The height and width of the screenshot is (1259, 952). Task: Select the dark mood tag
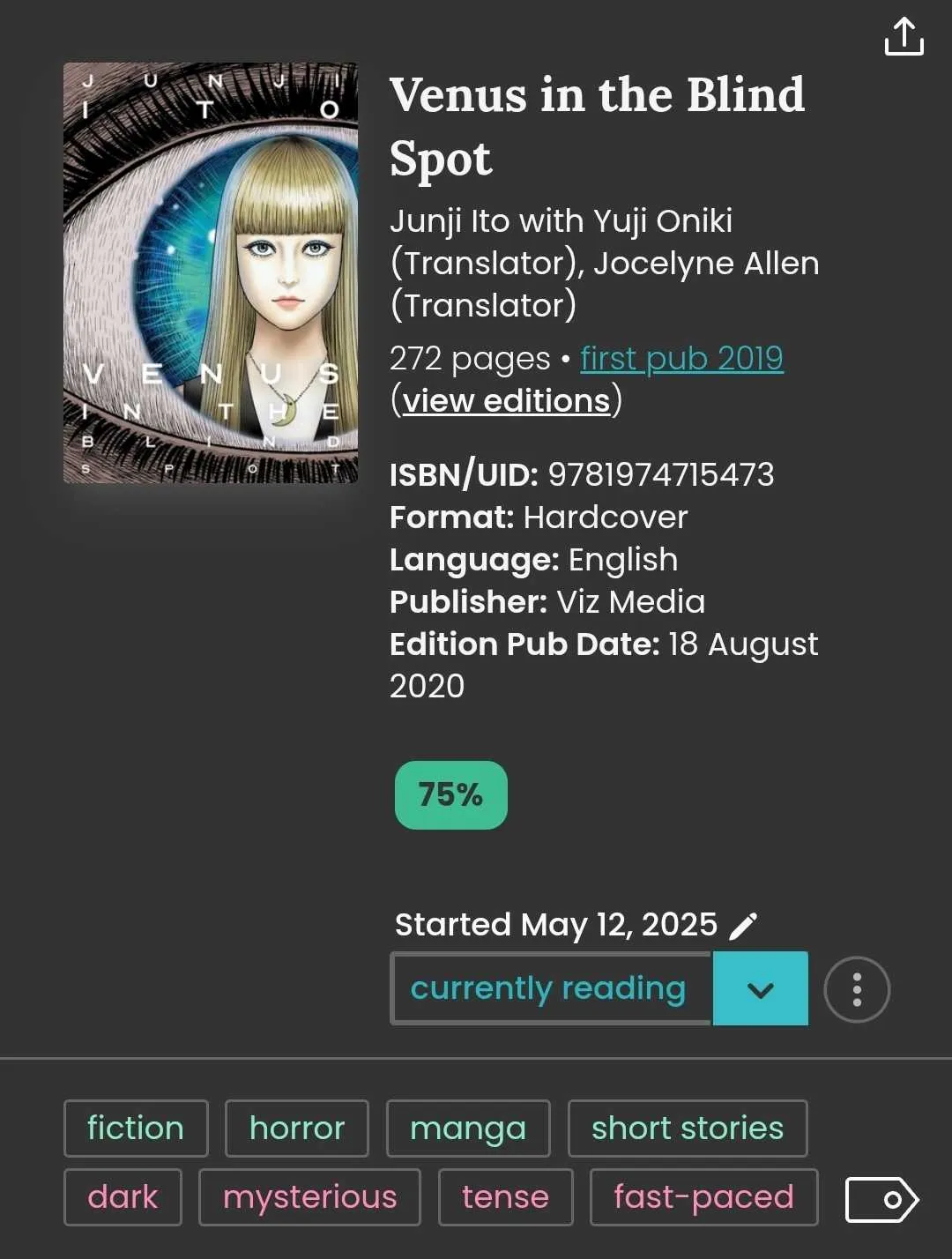[123, 1196]
